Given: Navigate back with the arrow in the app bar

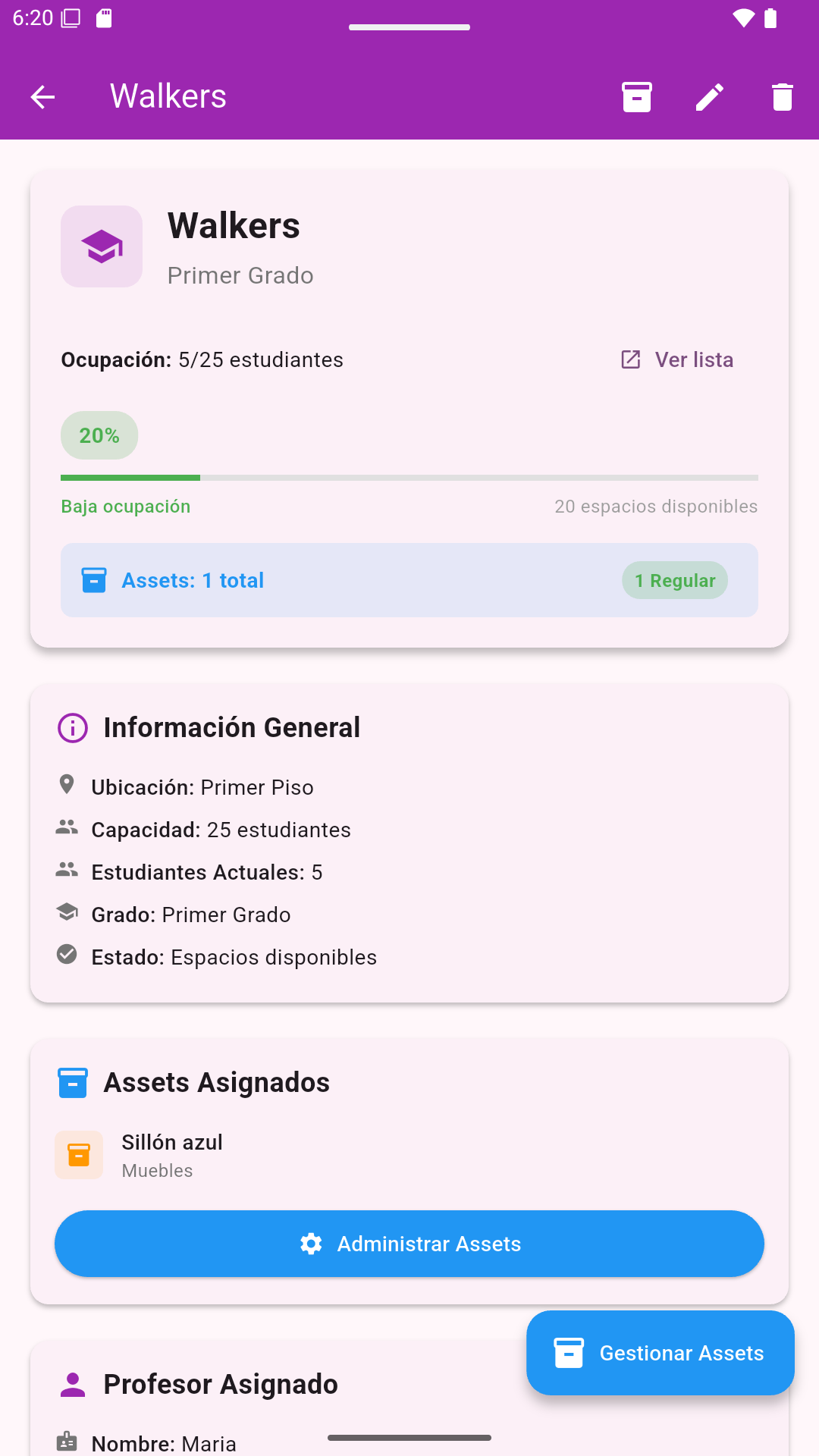Looking at the screenshot, I should (x=42, y=96).
